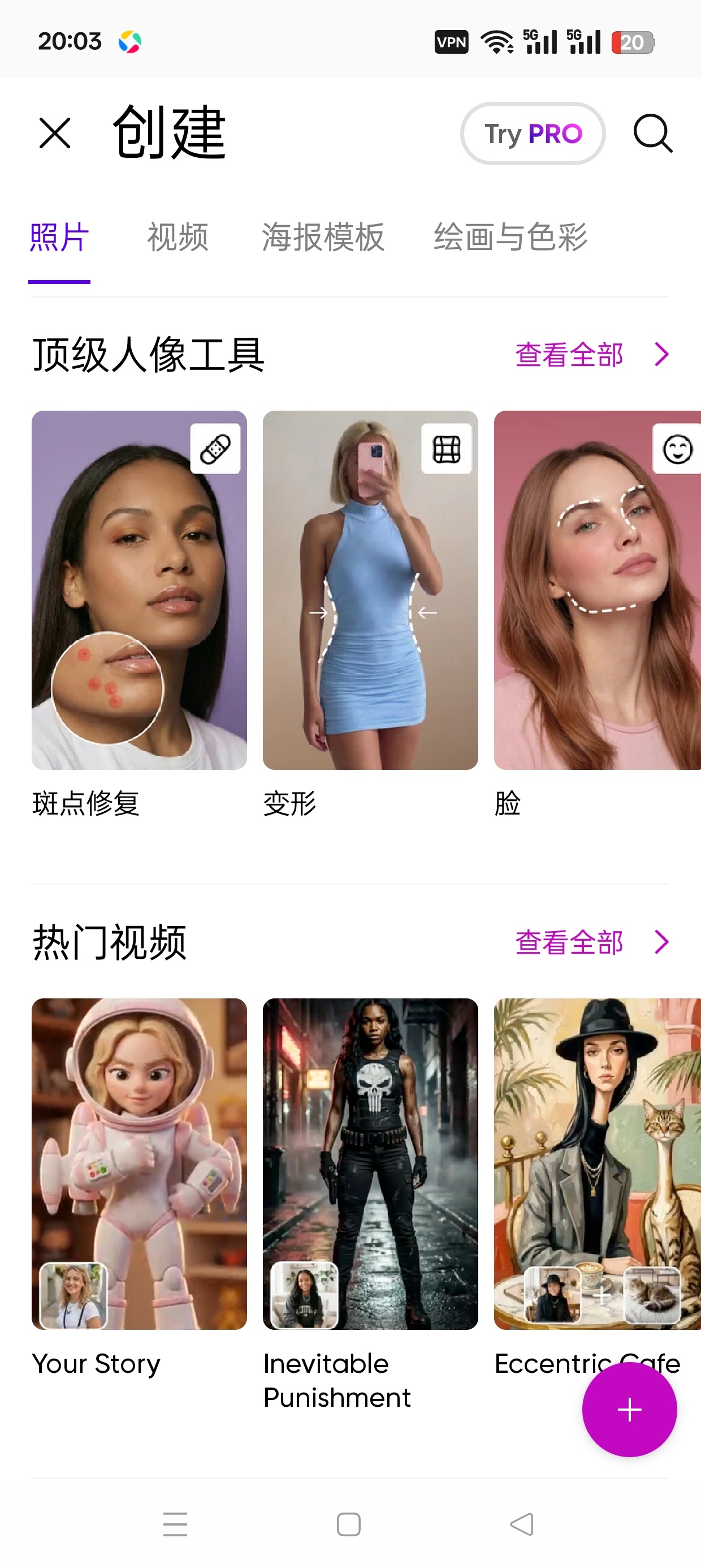This screenshot has width=701, height=1568.
Task: Switch to the 海报模板 tab
Action: tap(323, 238)
